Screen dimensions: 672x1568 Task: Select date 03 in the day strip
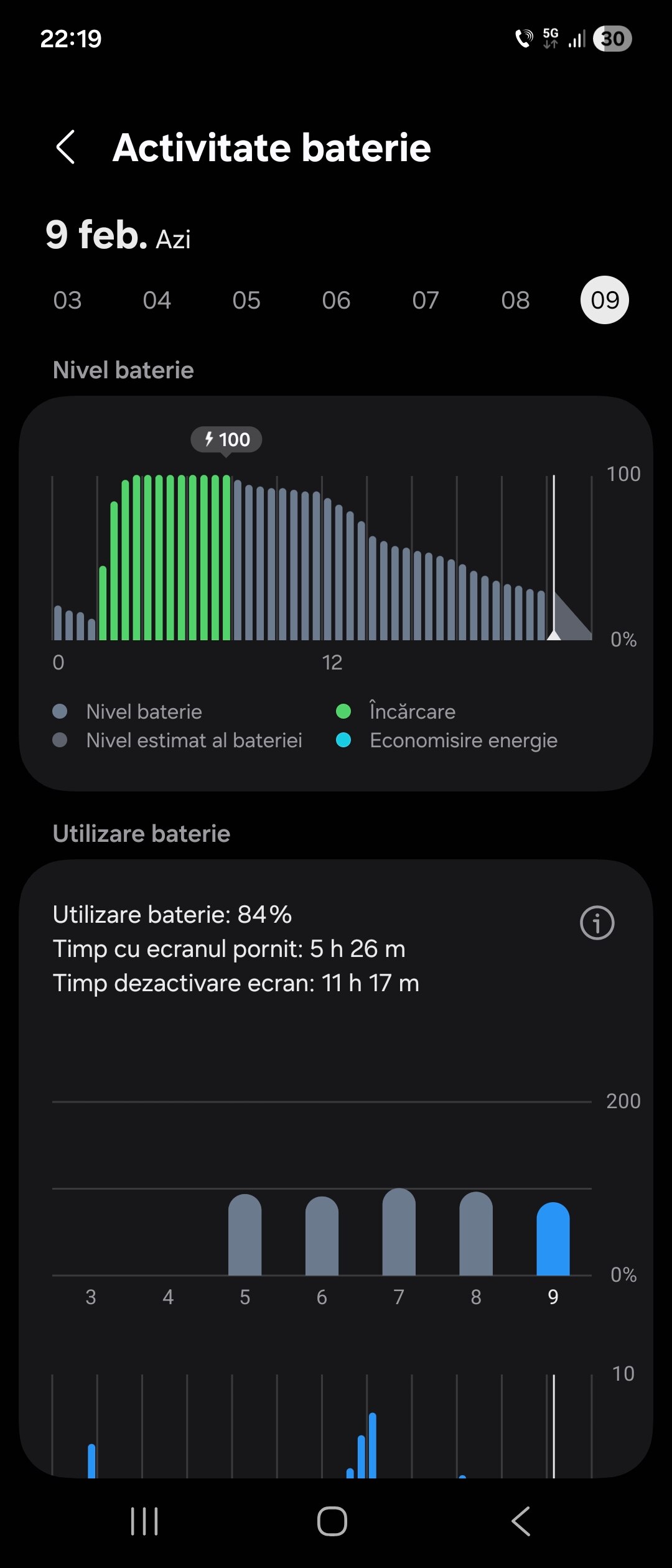coord(67,301)
